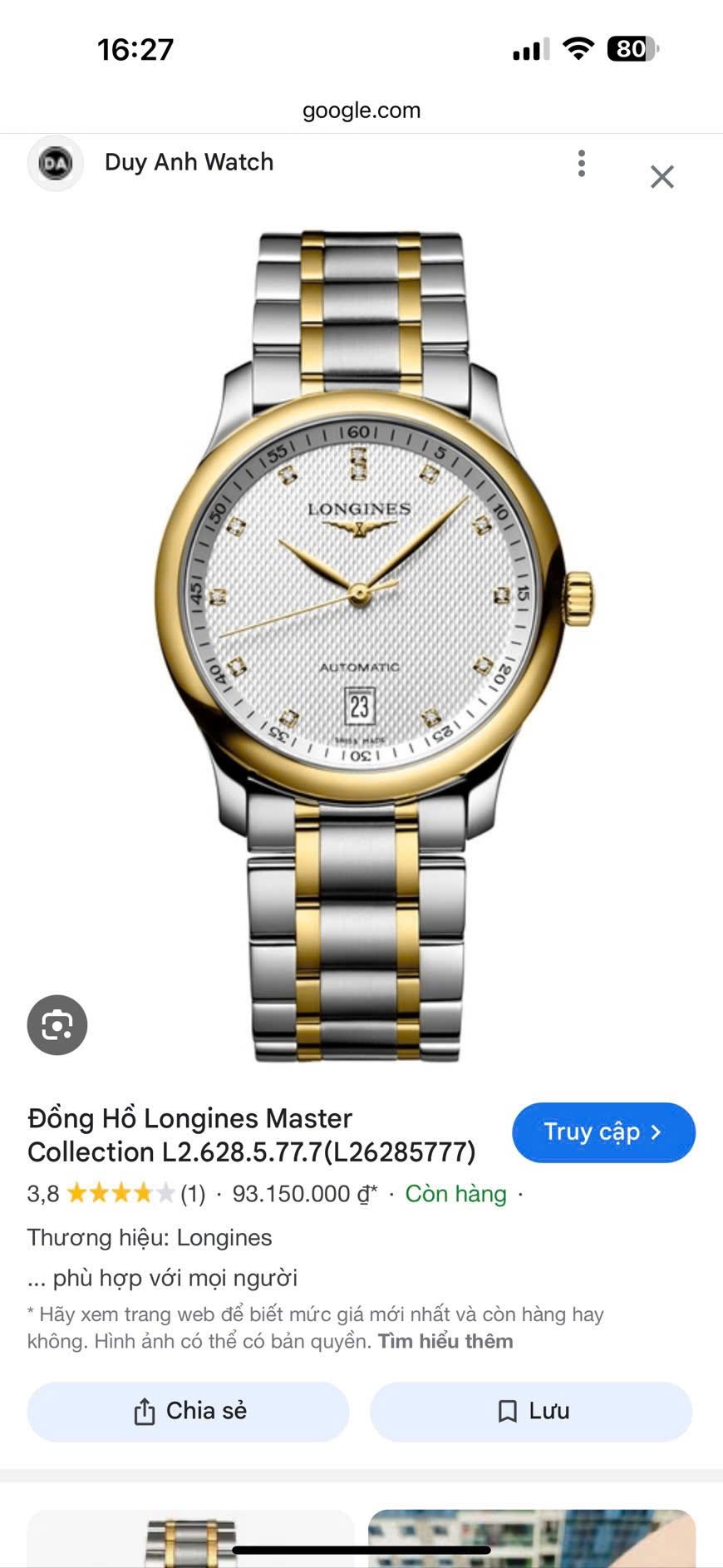The width and height of the screenshot is (723, 1568).
Task: Share via the Chia sẻ button
Action: [x=189, y=1412]
